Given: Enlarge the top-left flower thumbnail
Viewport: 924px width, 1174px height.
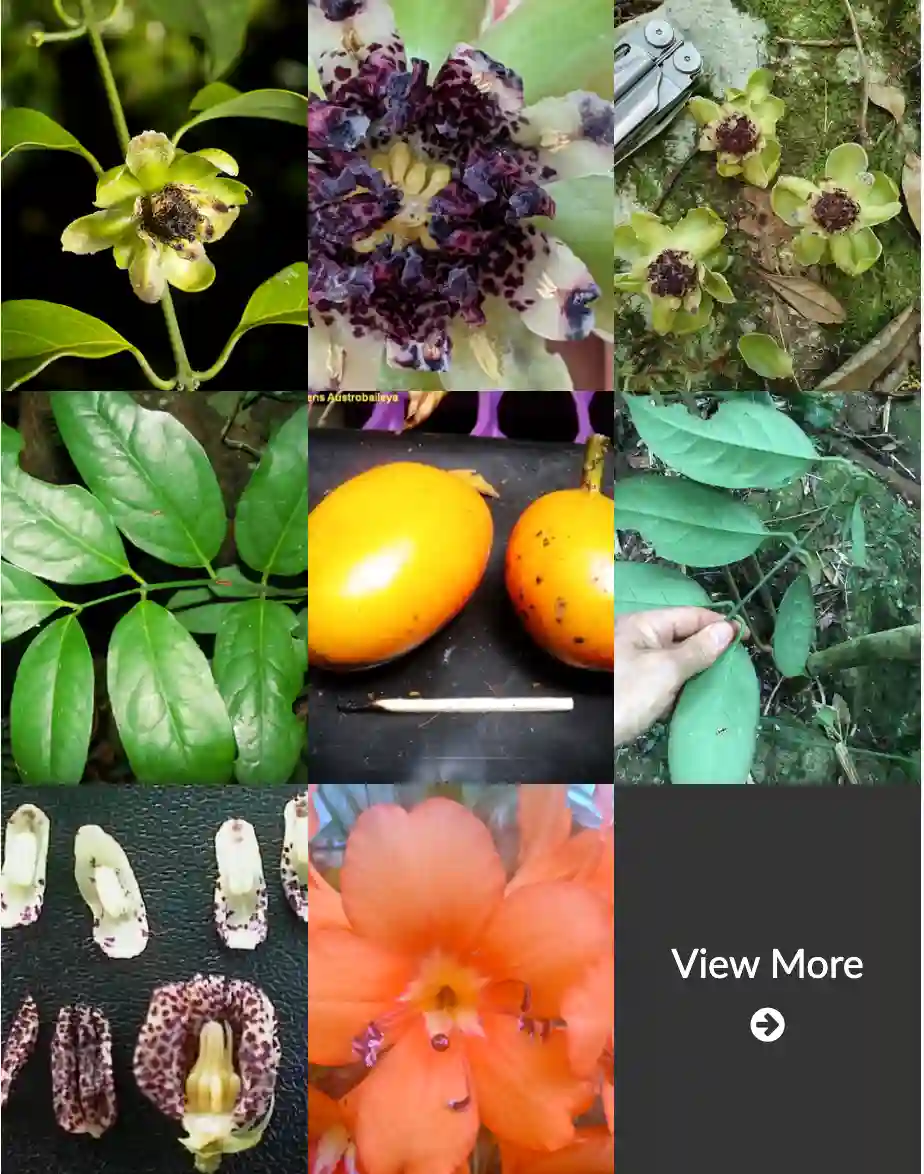Looking at the screenshot, I should point(155,195).
